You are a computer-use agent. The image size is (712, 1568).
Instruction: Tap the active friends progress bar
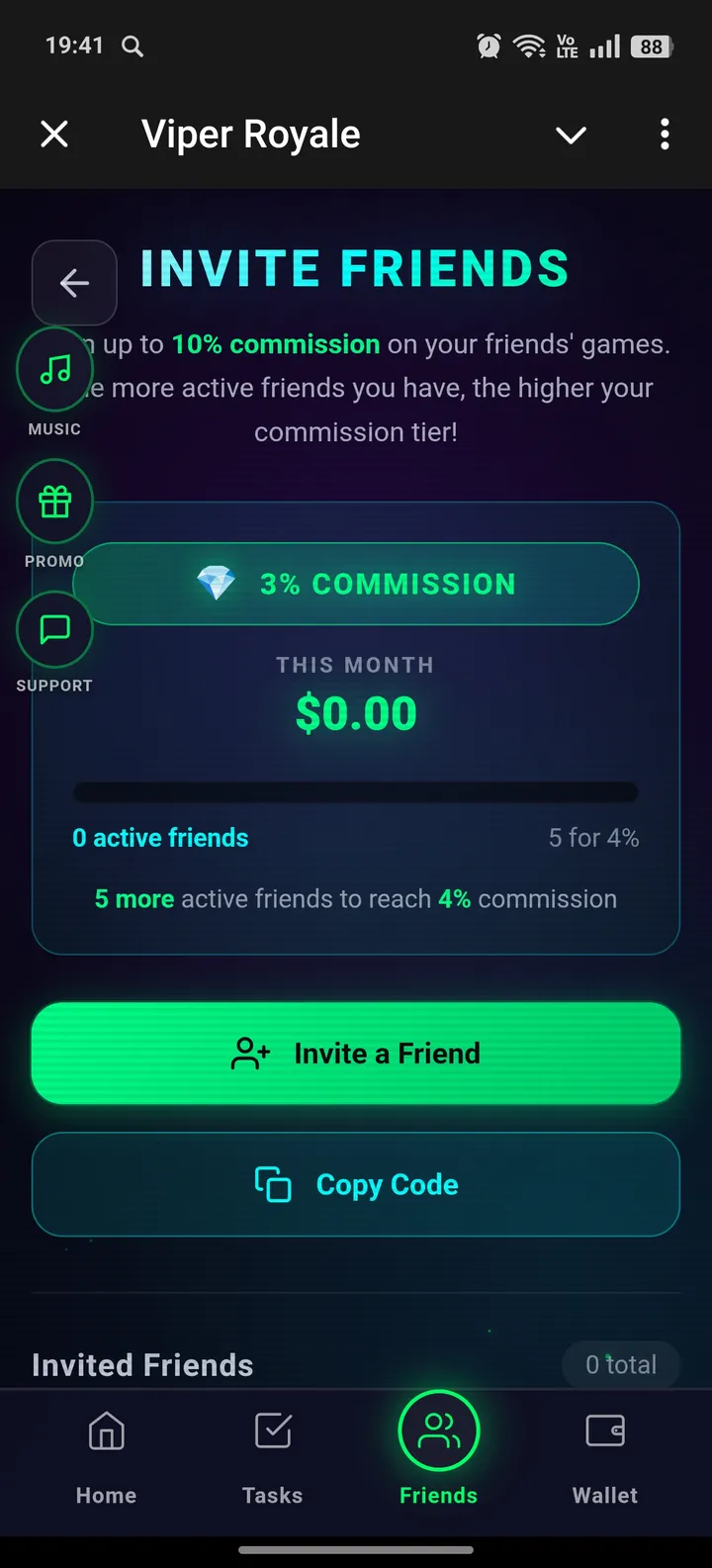click(356, 791)
